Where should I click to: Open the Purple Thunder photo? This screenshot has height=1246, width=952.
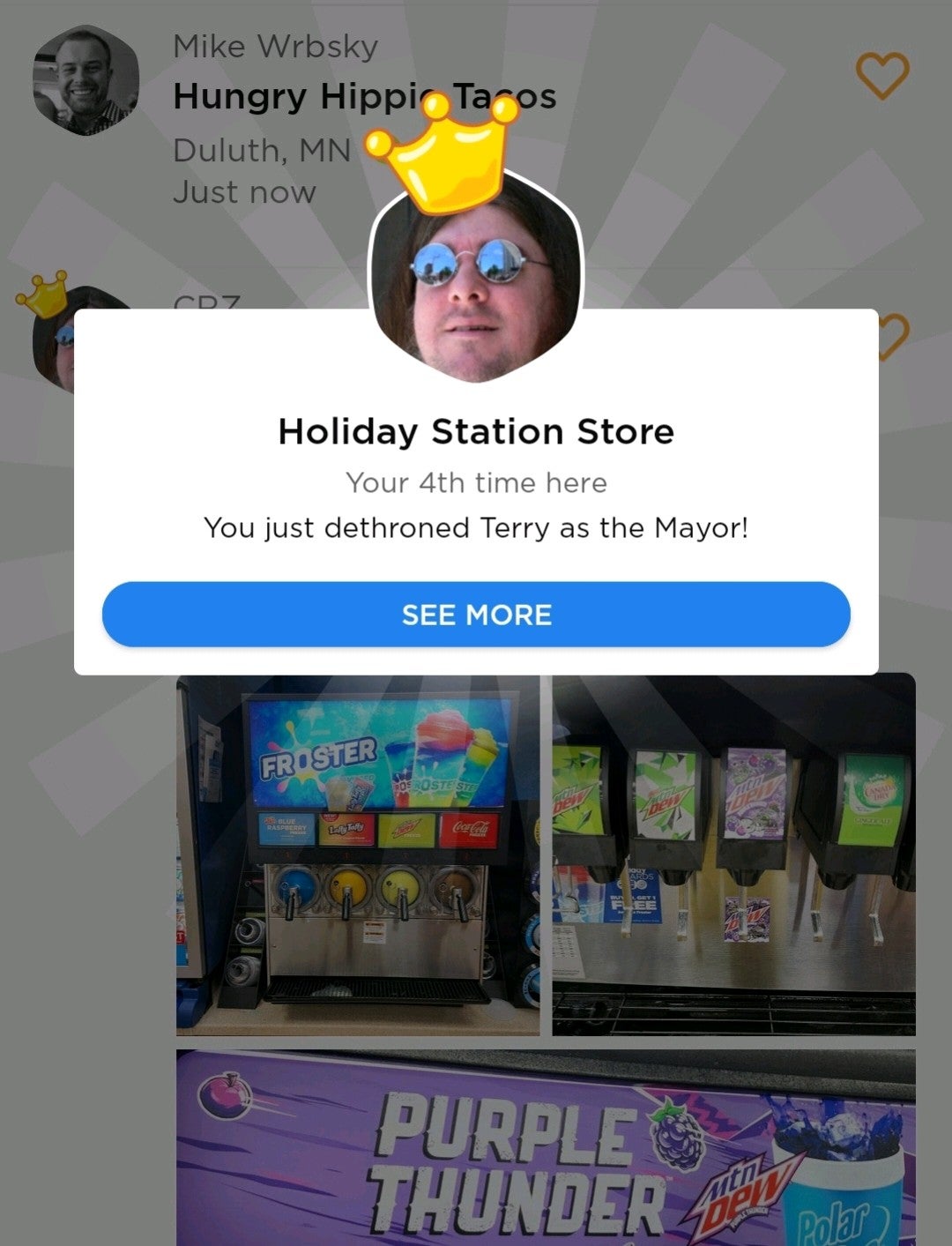pyautogui.click(x=545, y=1146)
